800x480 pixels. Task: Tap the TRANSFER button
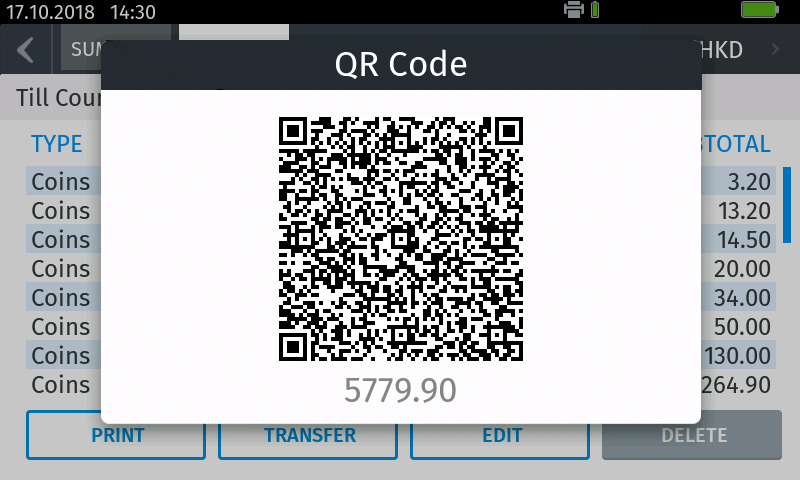click(308, 437)
